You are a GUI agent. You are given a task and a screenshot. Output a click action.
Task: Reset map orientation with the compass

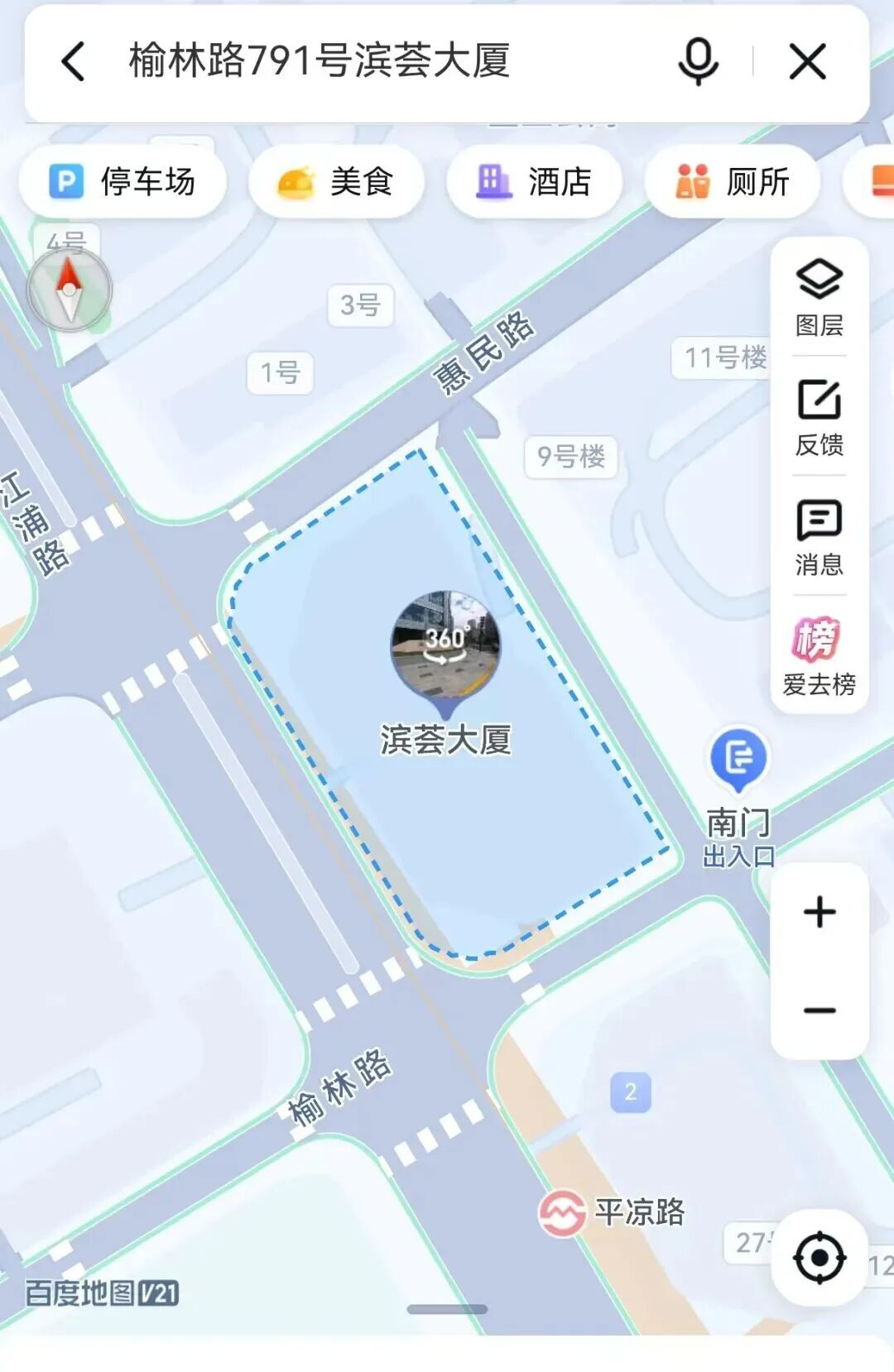pyautogui.click(x=70, y=290)
